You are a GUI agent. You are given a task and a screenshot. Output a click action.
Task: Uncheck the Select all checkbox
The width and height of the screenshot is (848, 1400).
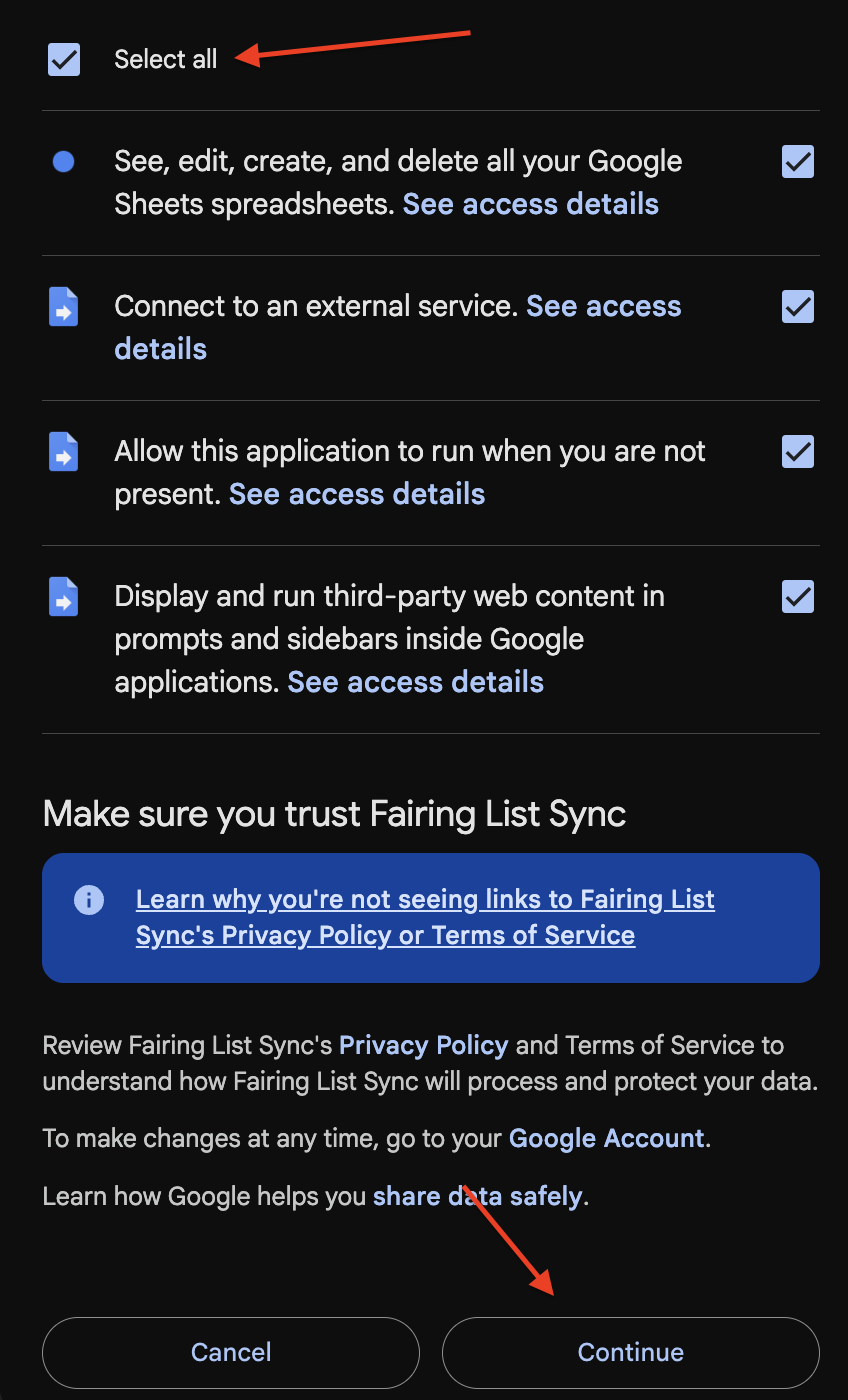pos(64,59)
